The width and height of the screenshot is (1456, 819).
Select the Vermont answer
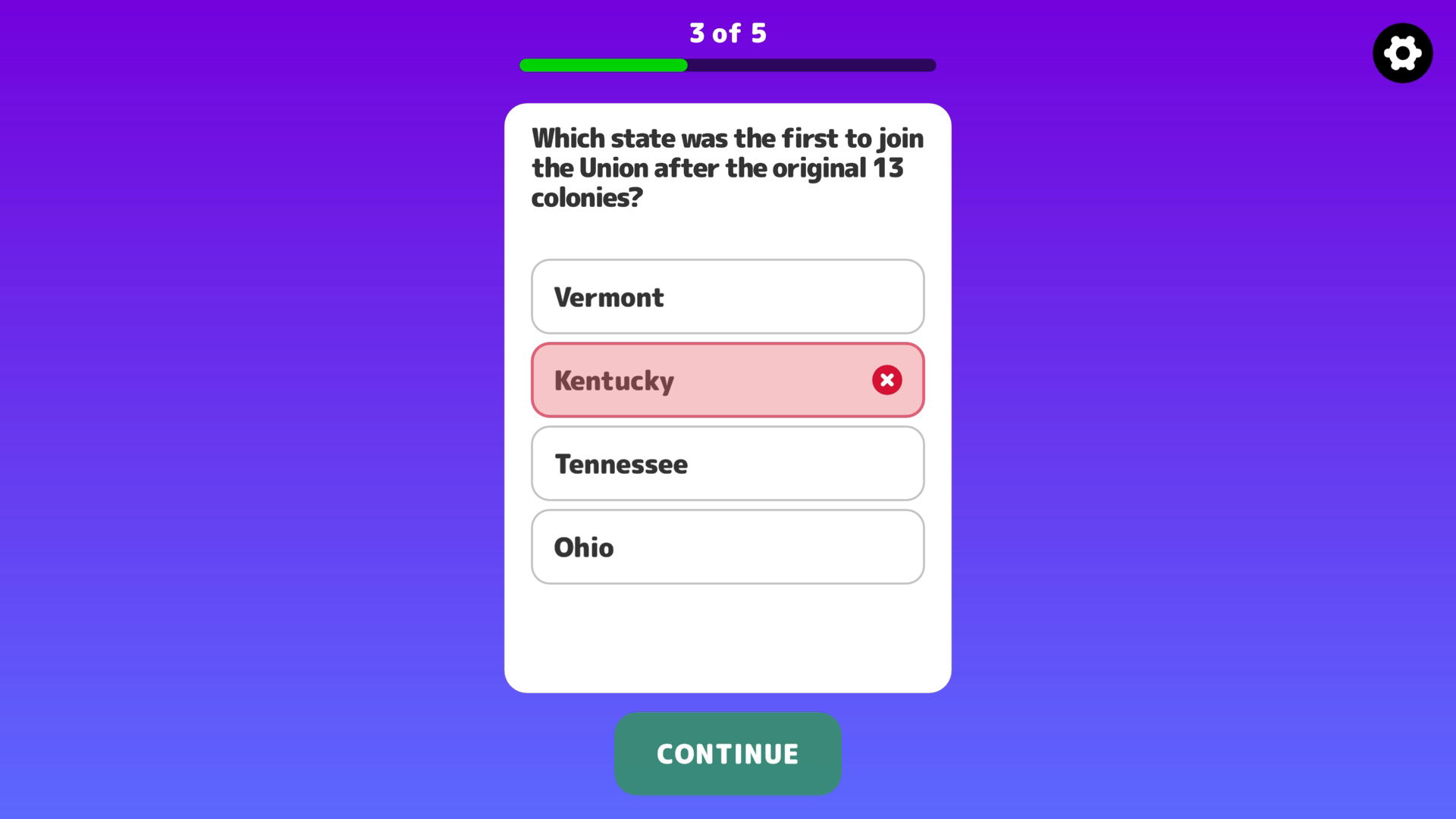click(x=727, y=297)
